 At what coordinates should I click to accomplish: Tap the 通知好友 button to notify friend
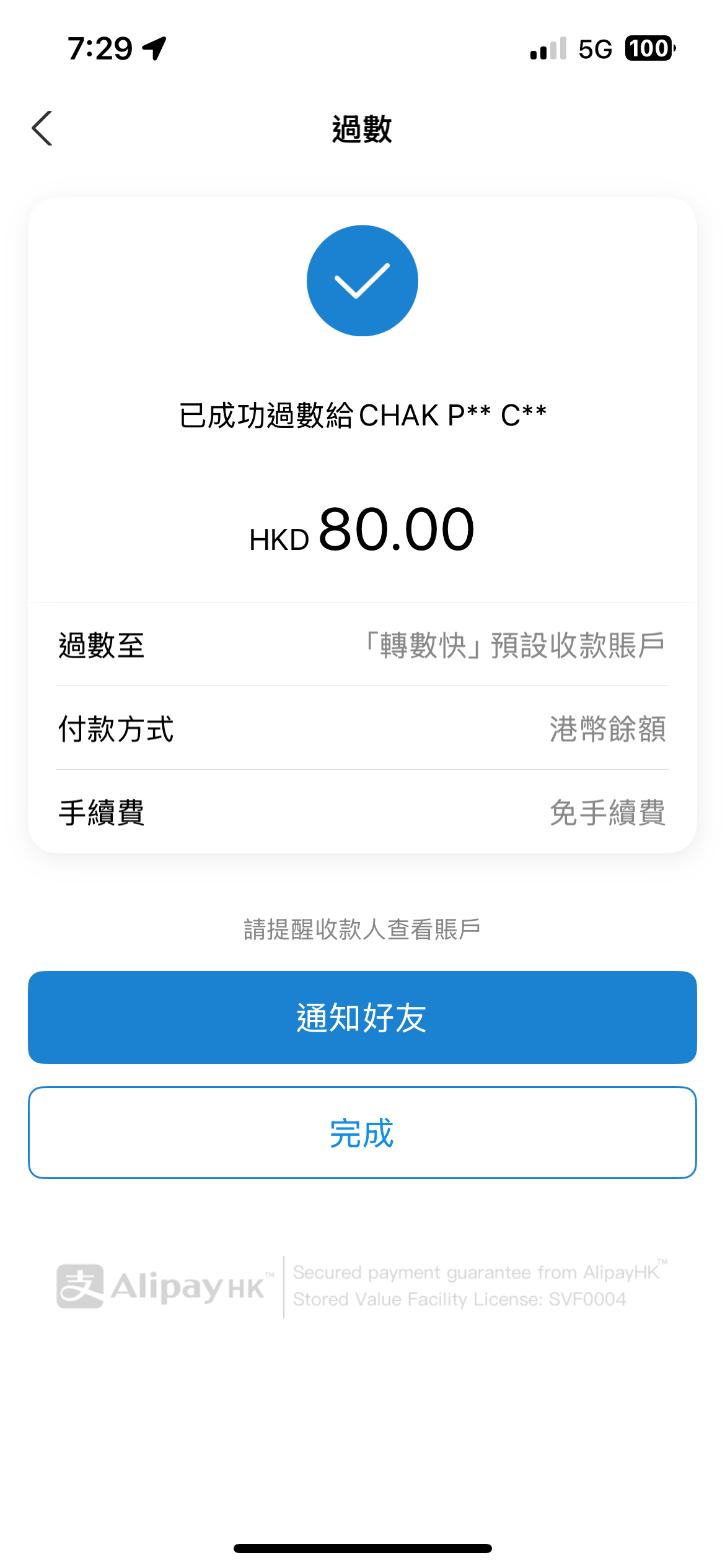[x=362, y=1017]
